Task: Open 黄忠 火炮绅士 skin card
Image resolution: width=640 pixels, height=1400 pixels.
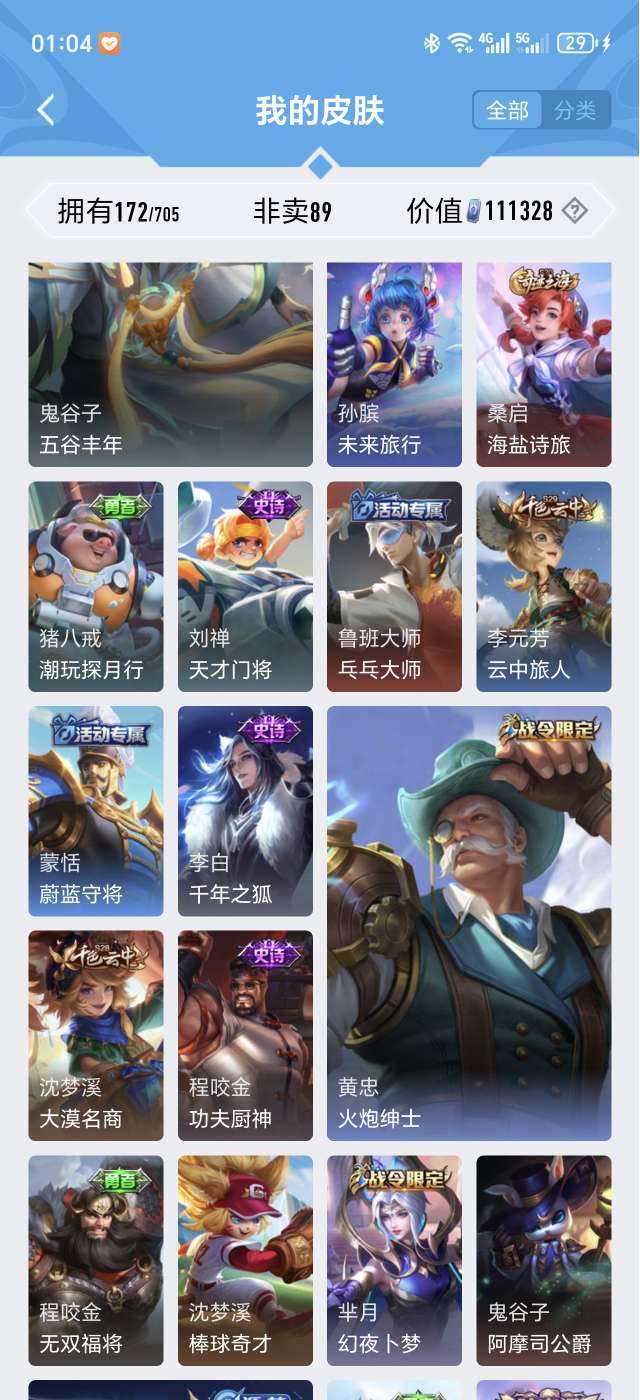Action: (468, 923)
